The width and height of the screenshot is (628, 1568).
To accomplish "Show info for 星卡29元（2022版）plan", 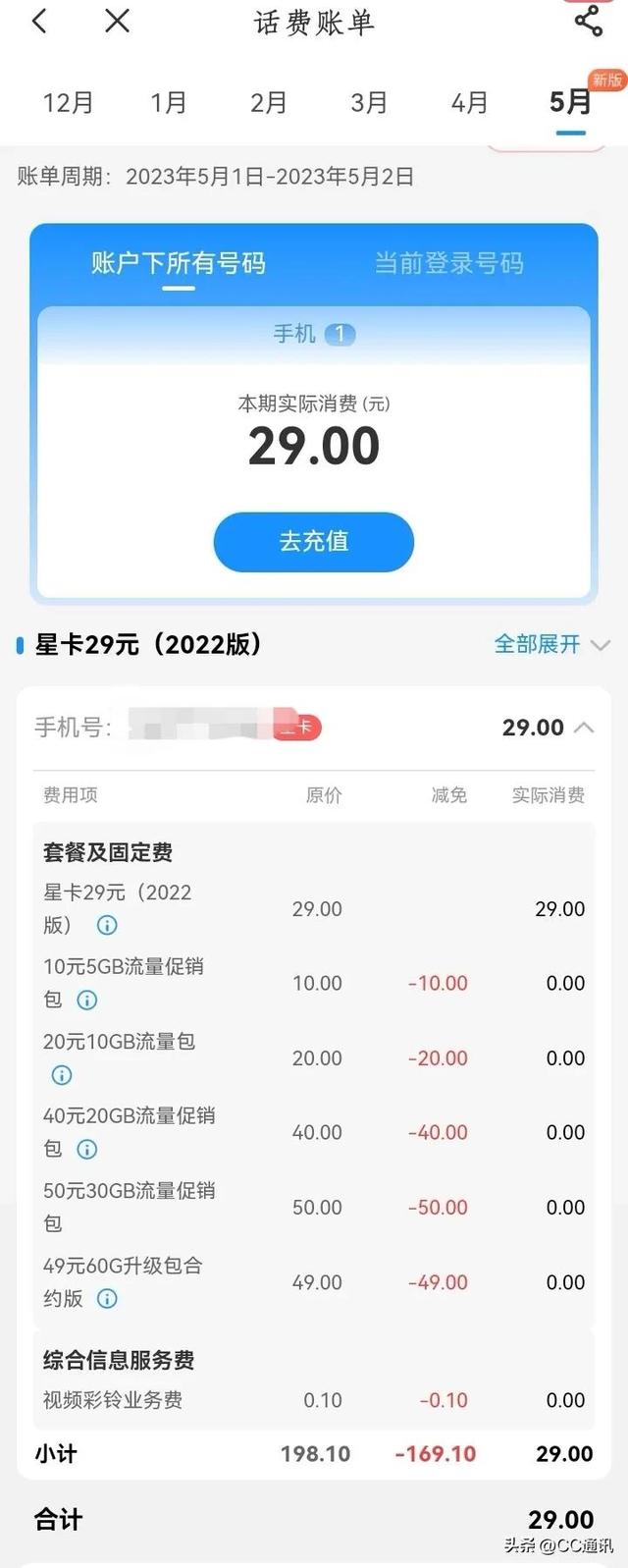I will (107, 925).
